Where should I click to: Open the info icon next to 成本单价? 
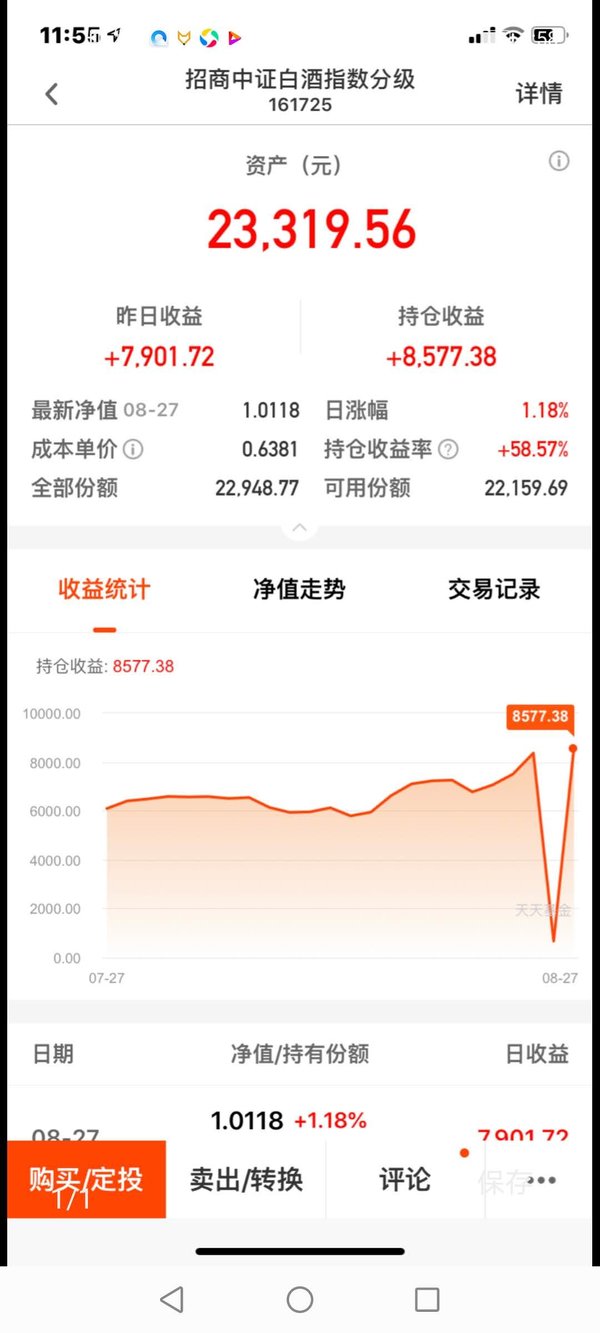tap(133, 449)
